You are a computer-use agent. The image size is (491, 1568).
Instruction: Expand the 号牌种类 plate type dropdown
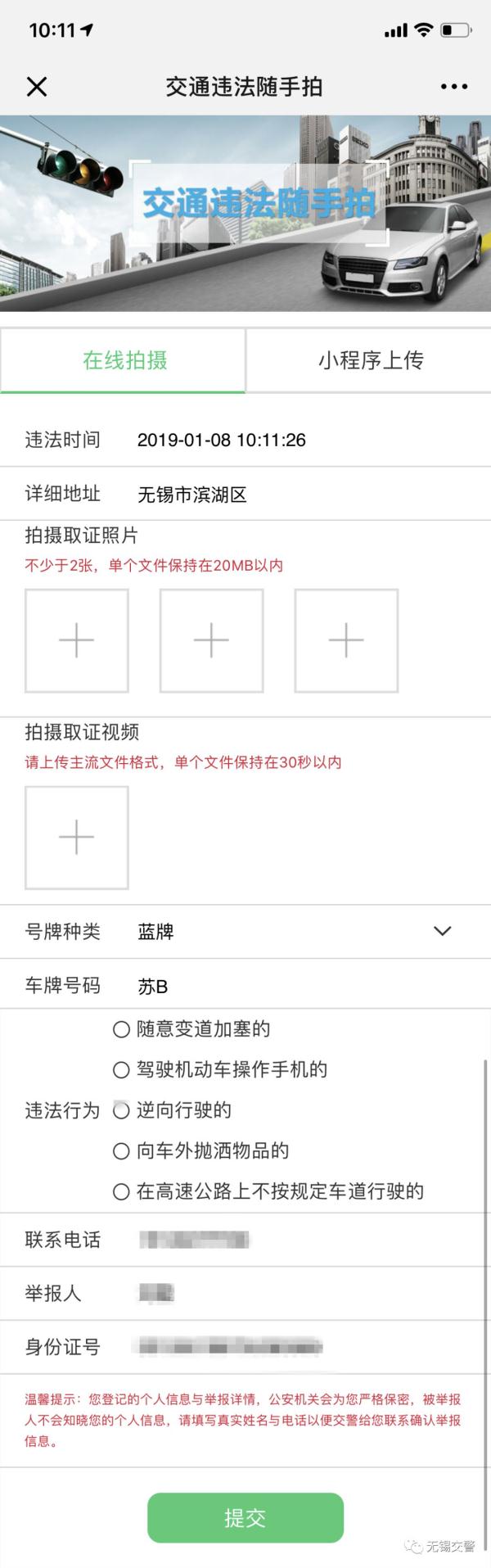pyautogui.click(x=442, y=931)
